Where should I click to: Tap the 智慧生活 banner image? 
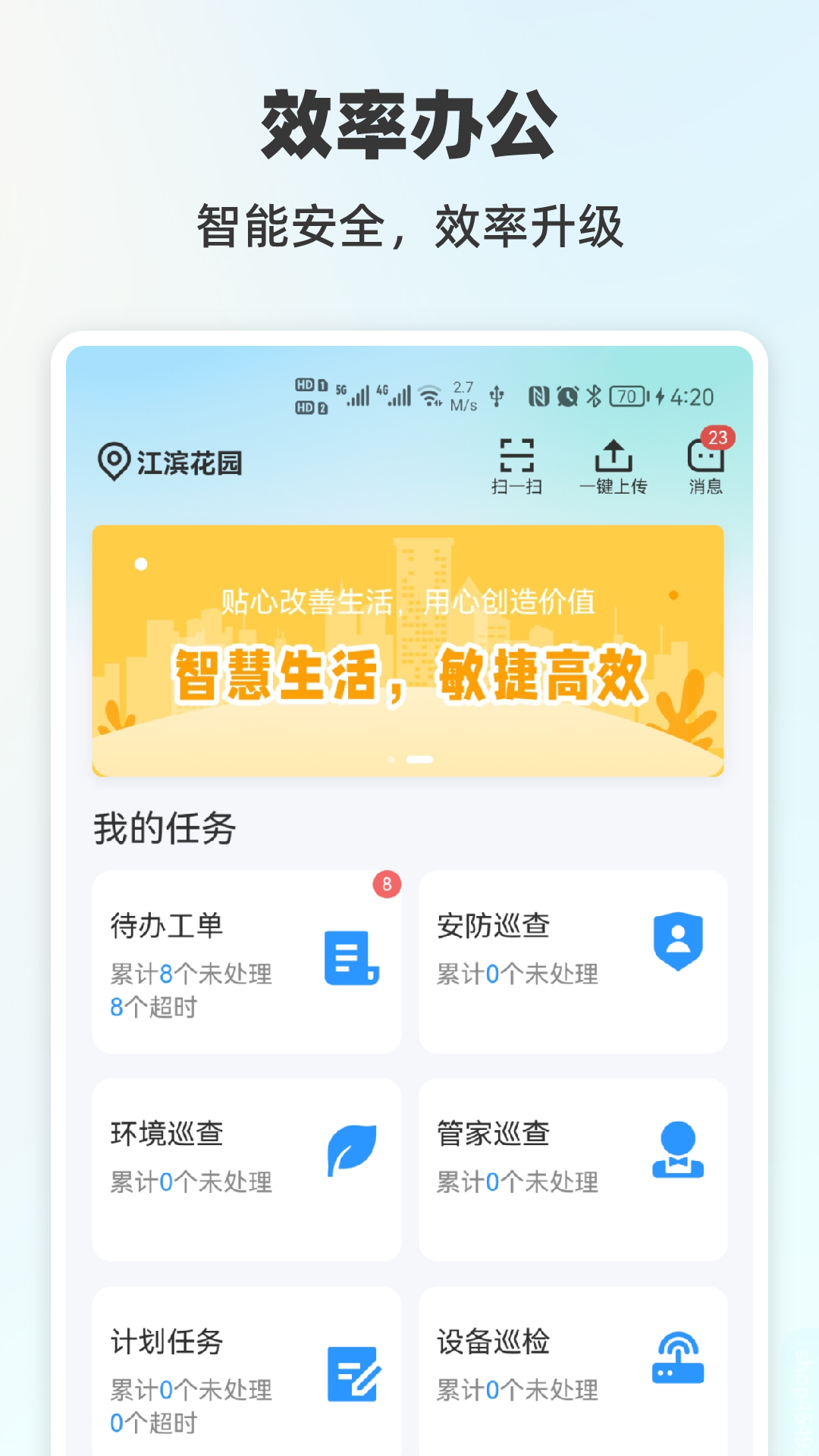pyautogui.click(x=409, y=648)
